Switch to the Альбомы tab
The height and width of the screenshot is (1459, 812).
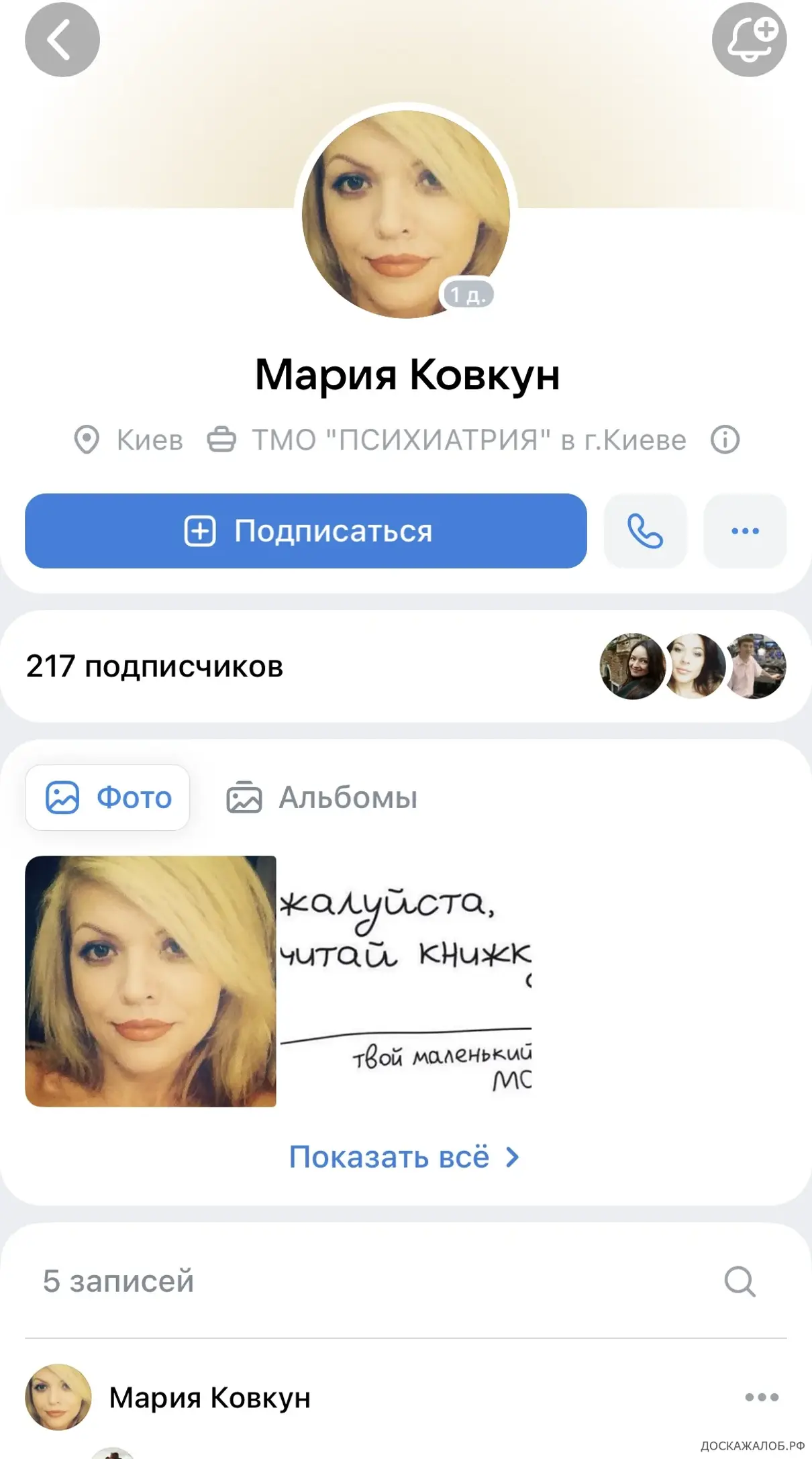tap(322, 797)
